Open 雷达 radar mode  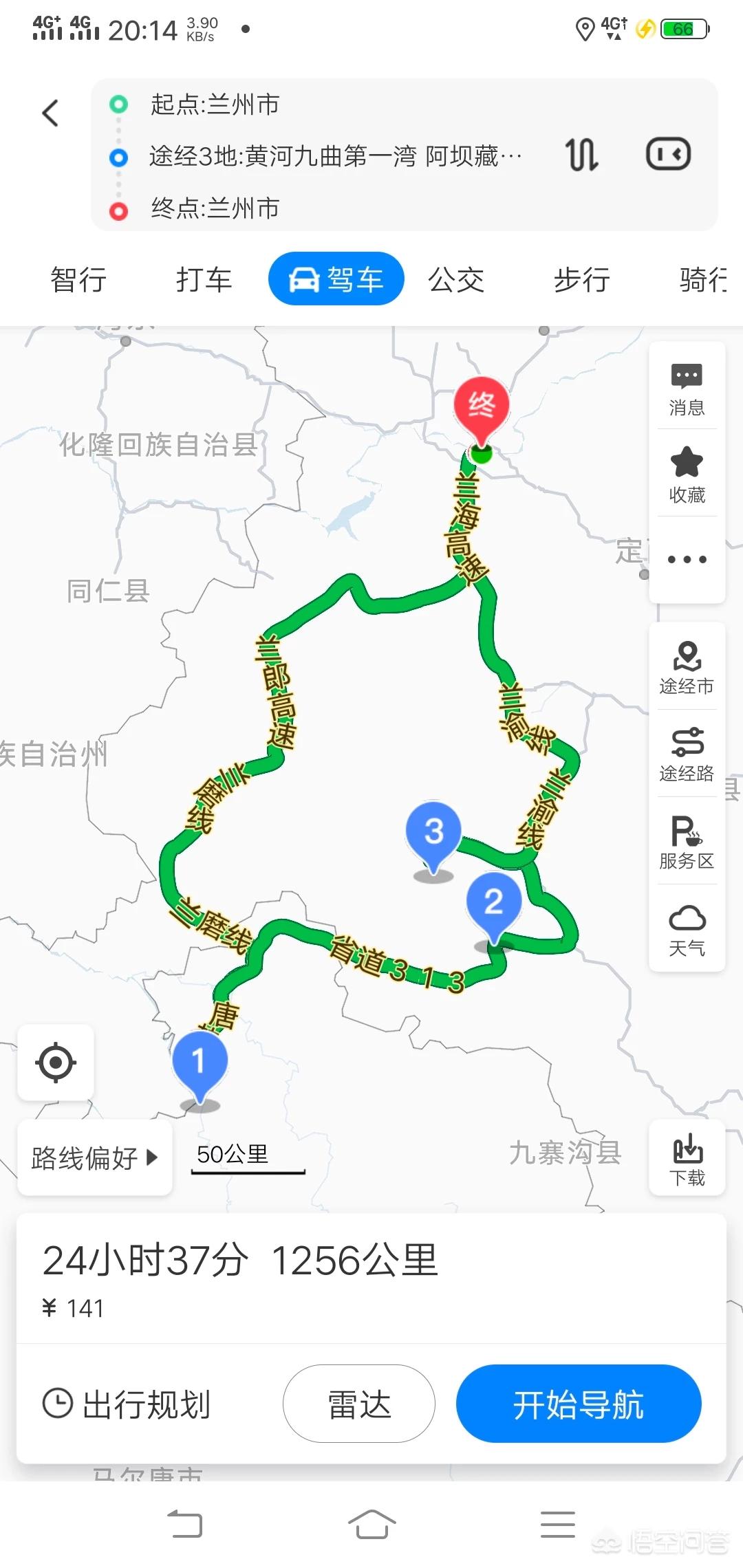(x=358, y=1404)
